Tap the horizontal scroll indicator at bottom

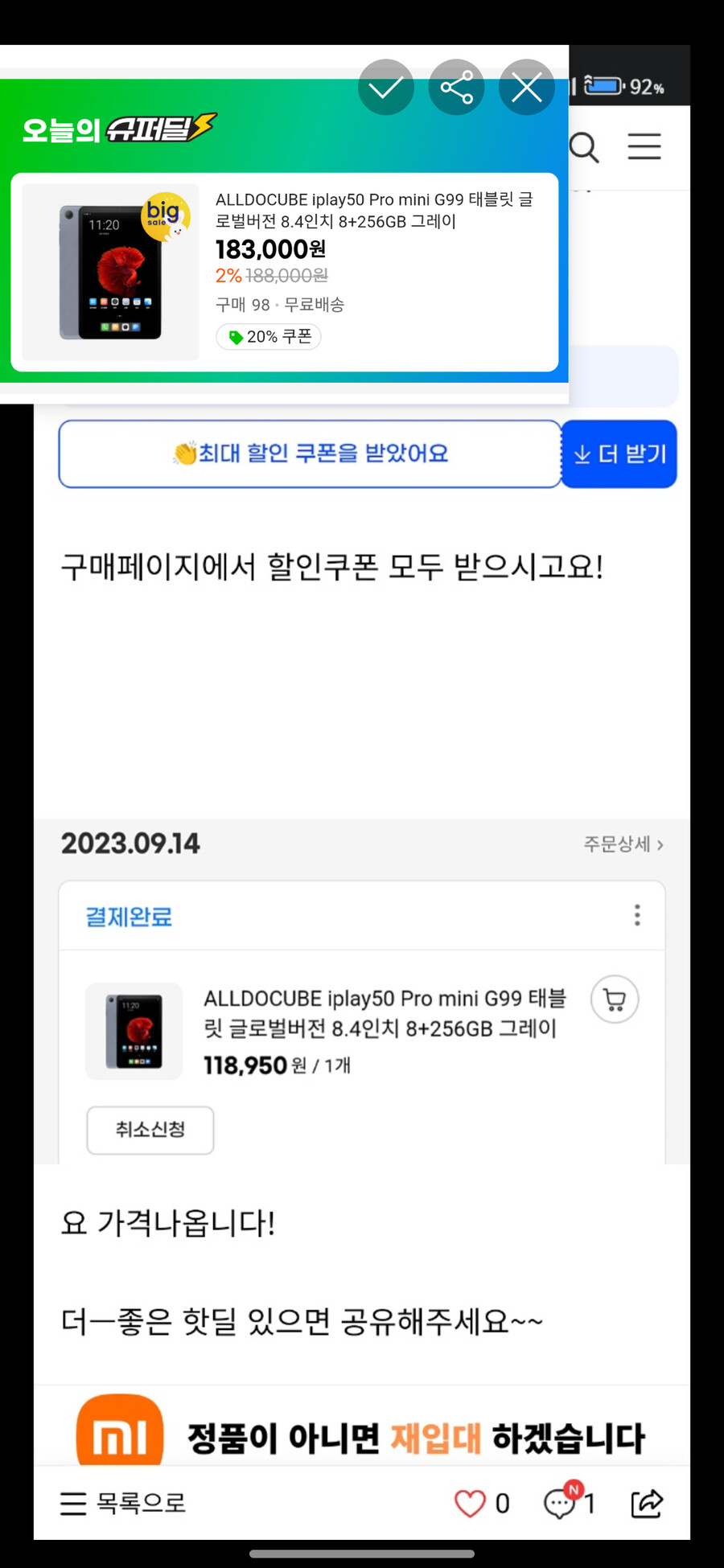point(362,1552)
